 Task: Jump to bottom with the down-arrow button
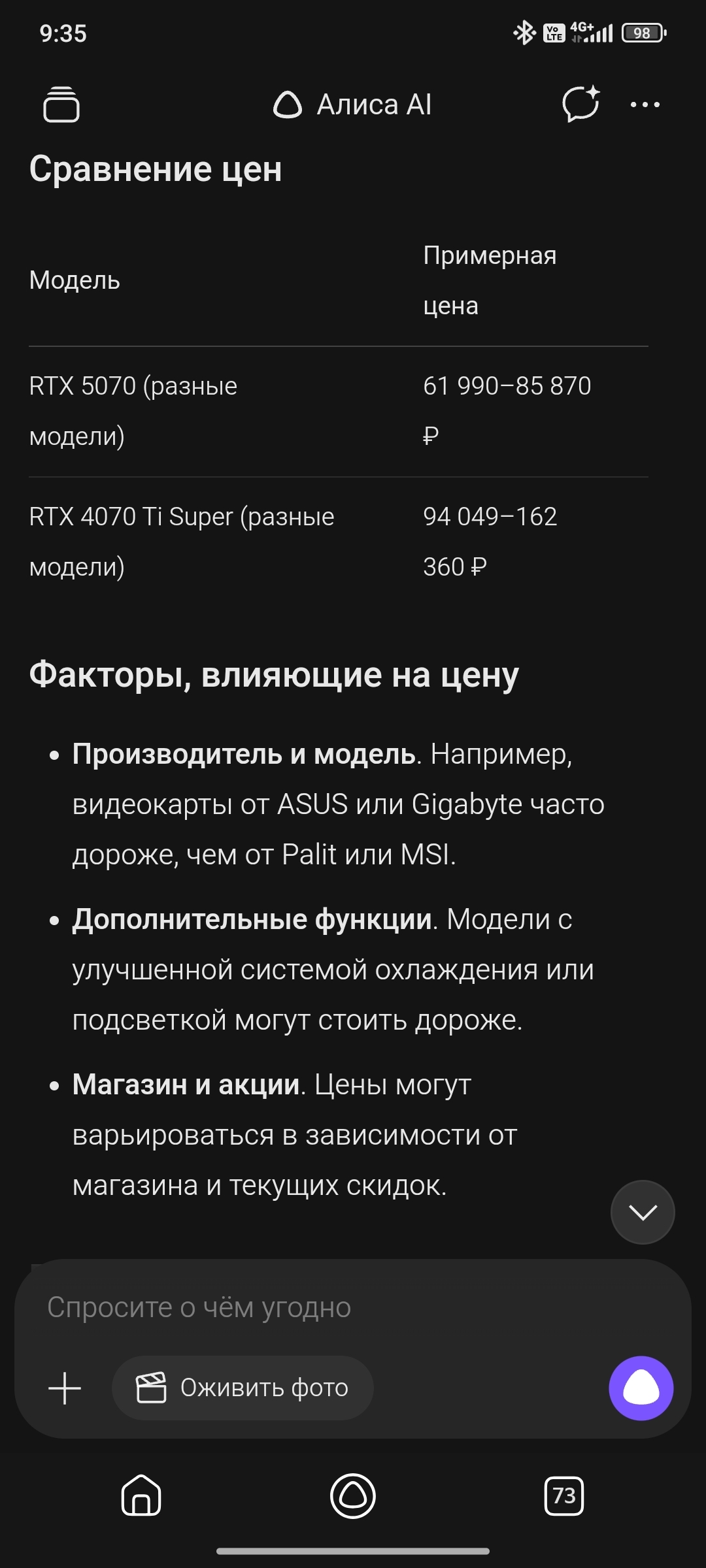643,1213
